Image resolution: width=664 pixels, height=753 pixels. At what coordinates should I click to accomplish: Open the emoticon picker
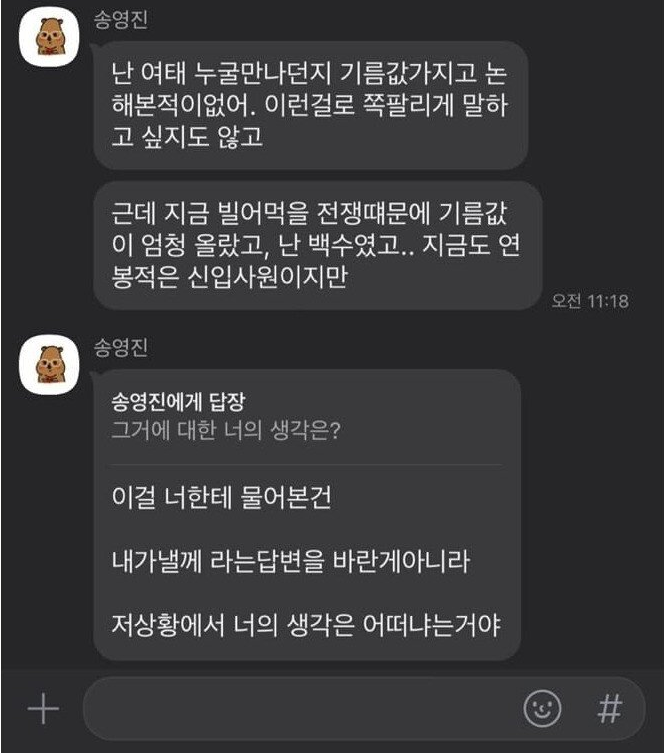pyautogui.click(x=542, y=709)
